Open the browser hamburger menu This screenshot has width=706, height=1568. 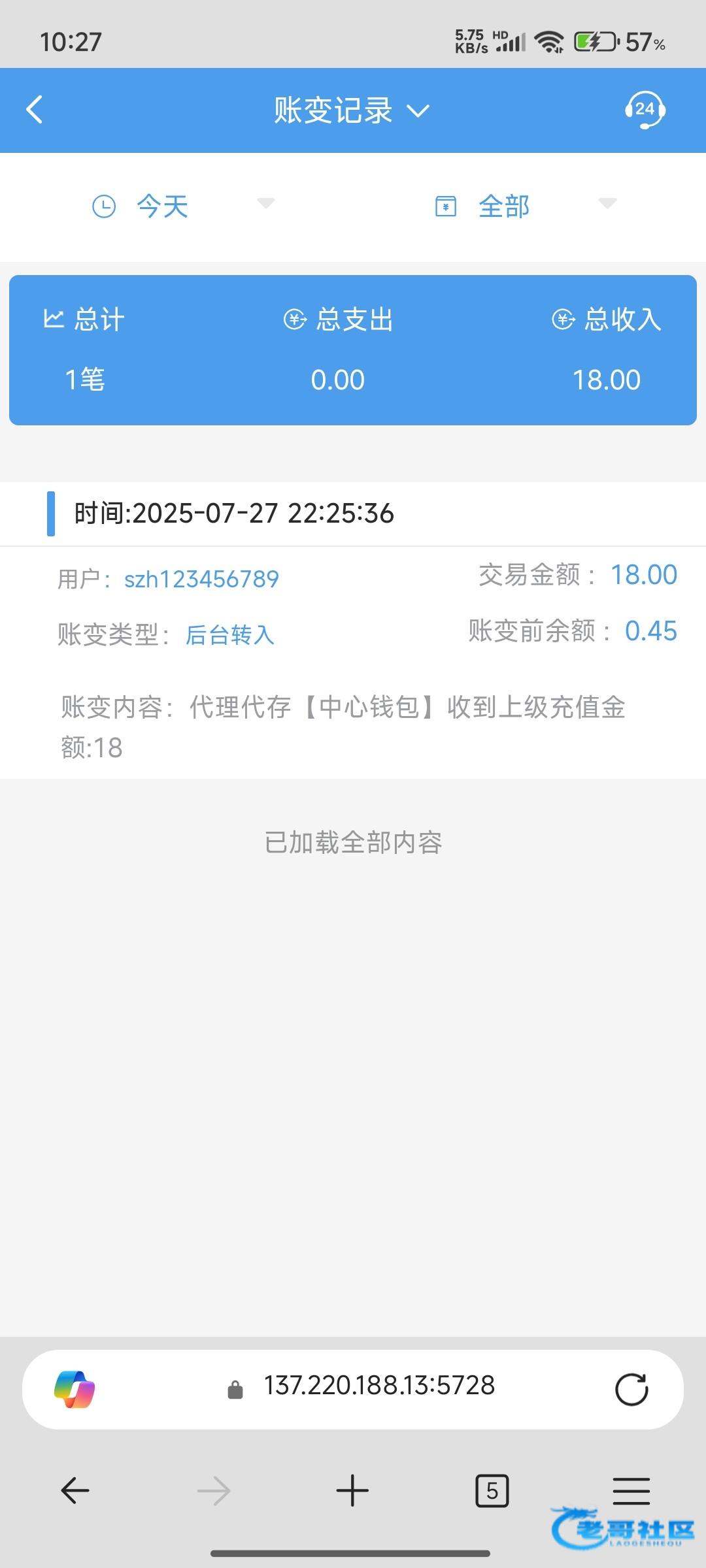tap(631, 1490)
